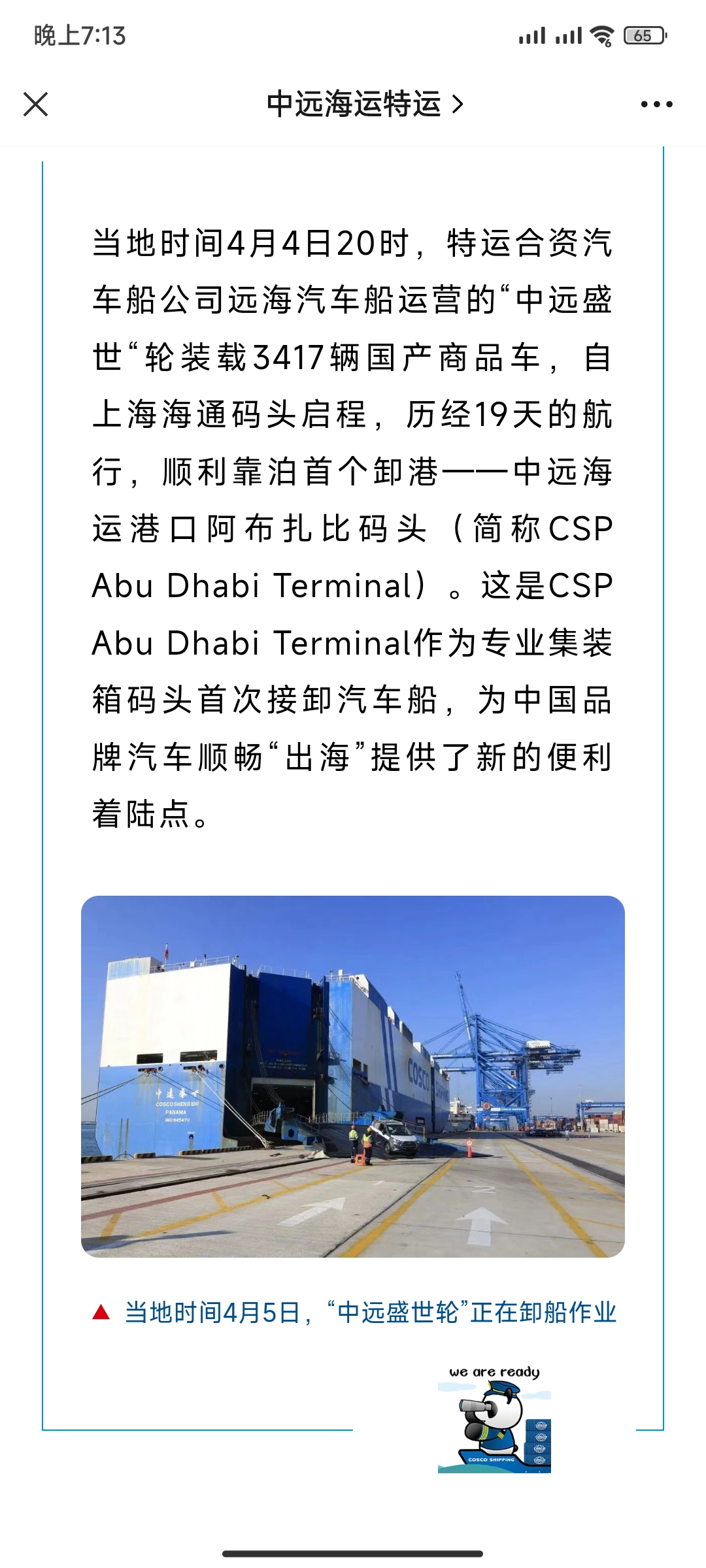Open the three-dot more options menu
Screen dimensions: 706x1568
coord(656,105)
